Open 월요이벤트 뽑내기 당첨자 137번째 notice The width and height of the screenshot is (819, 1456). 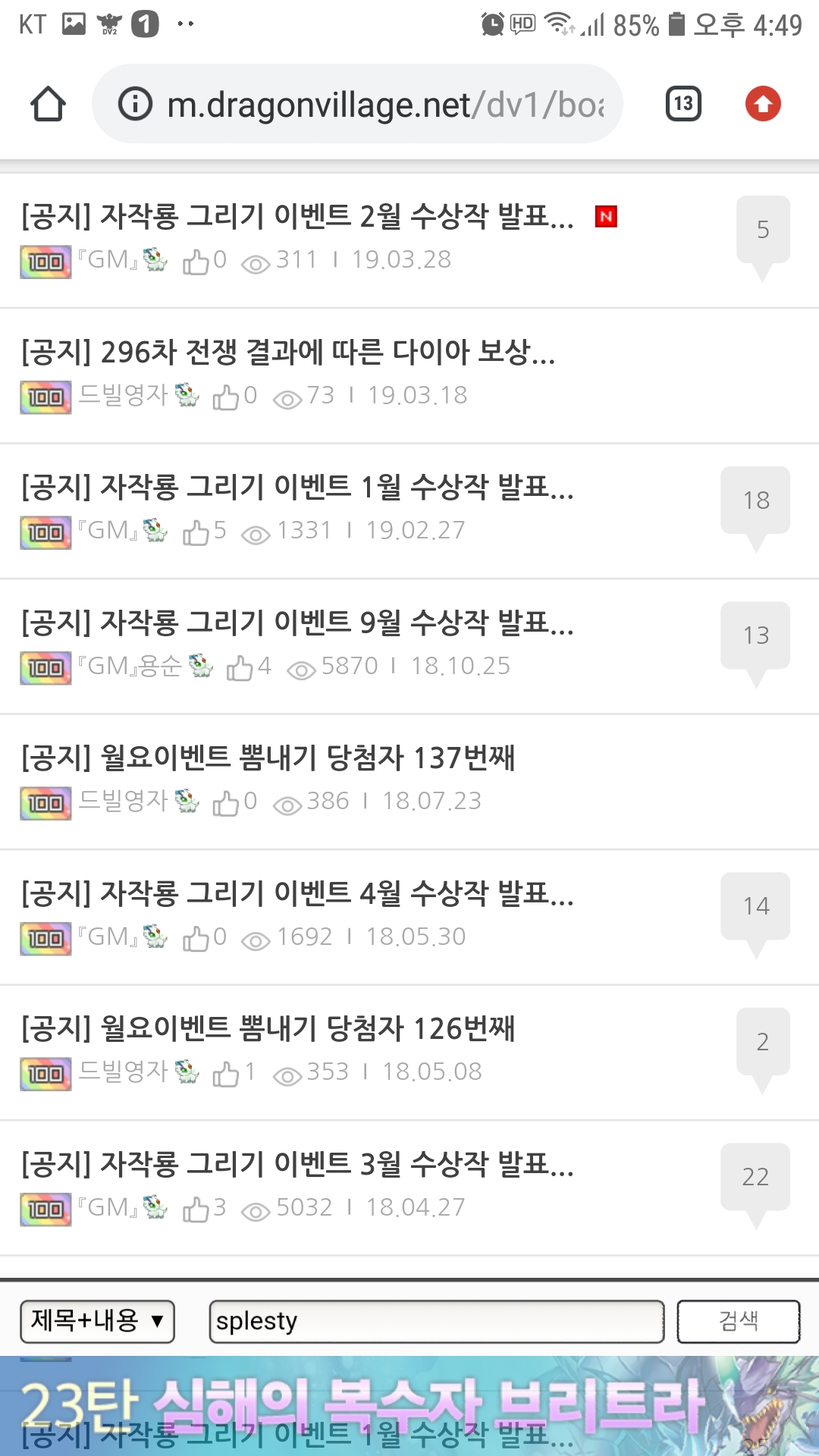pos(268,758)
